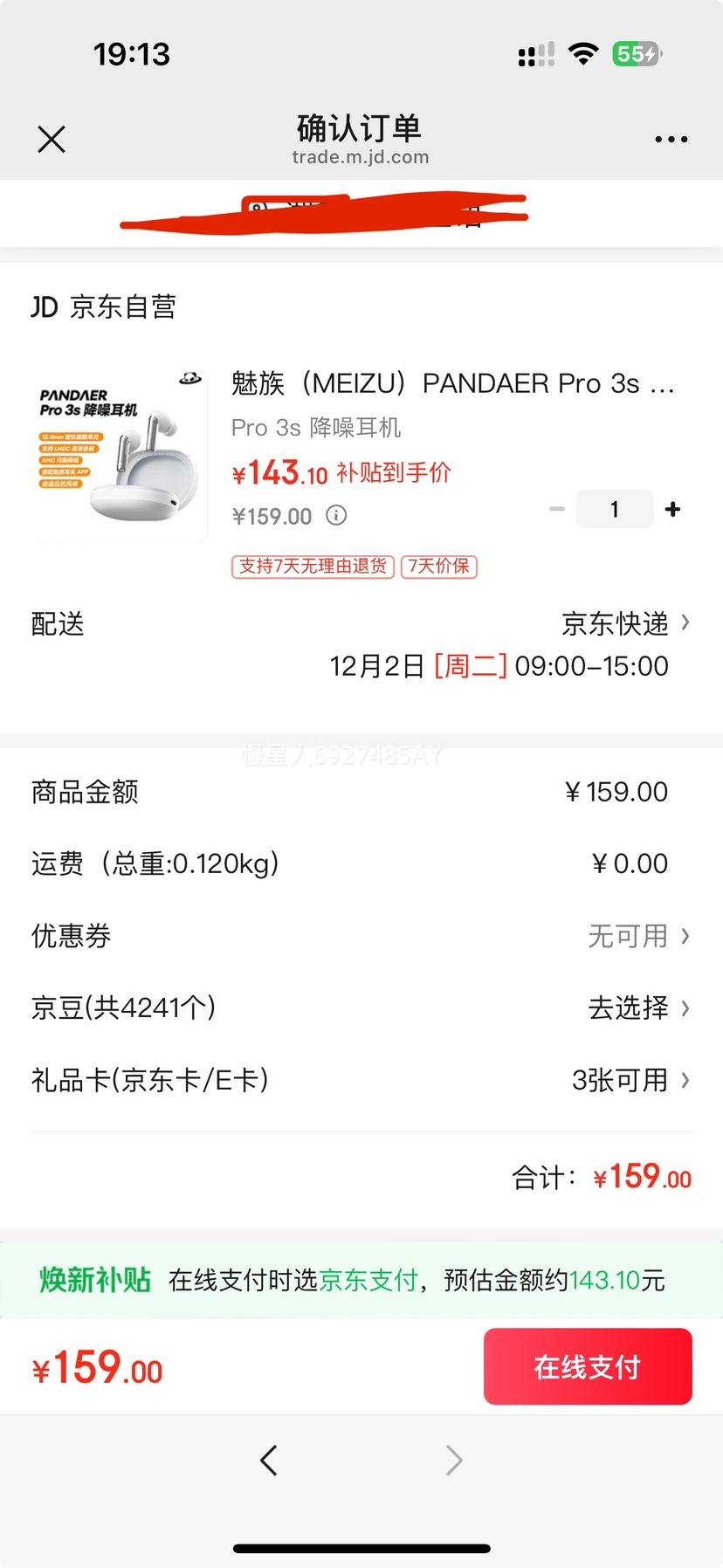Open the info tooltip next to ¥159.00

[336, 516]
